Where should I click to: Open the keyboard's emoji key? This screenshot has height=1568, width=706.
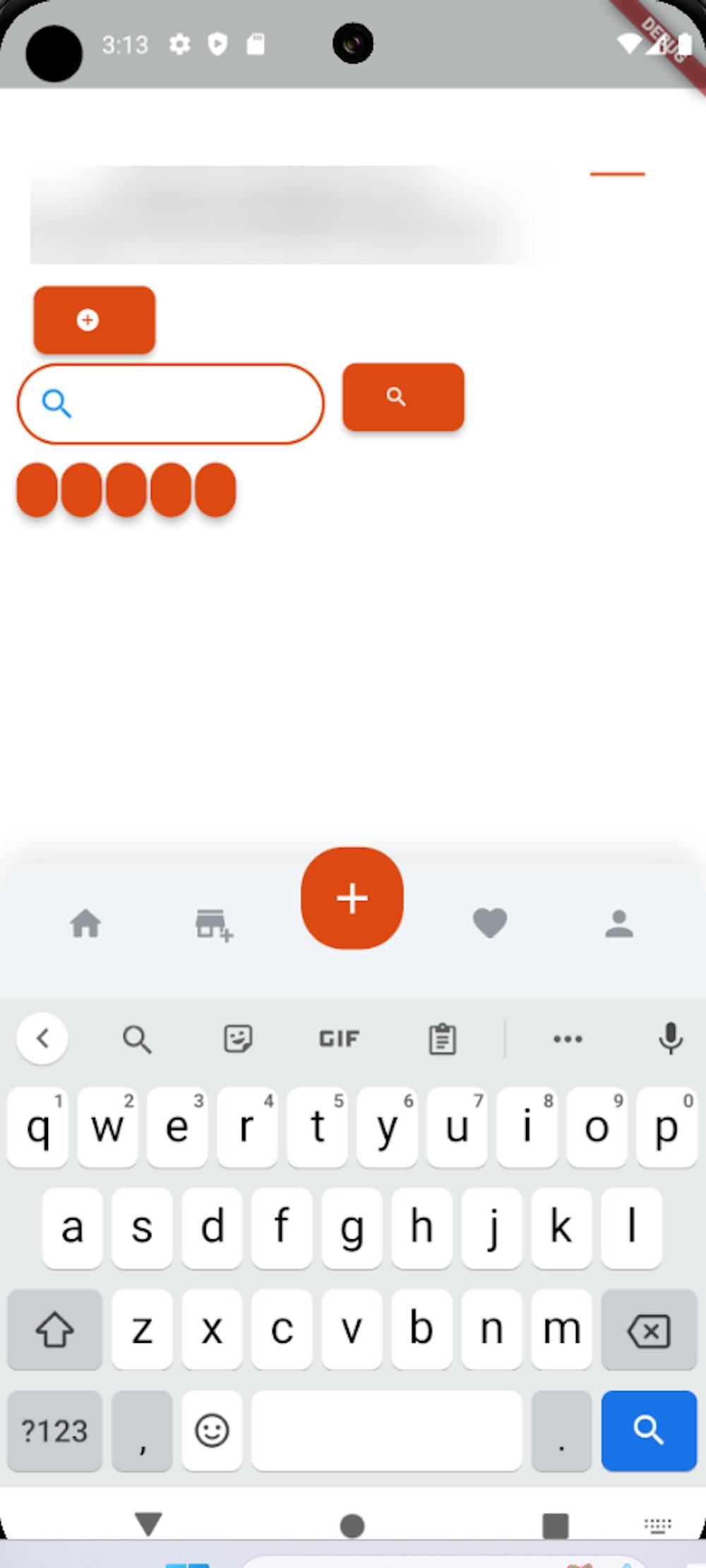click(x=212, y=1431)
